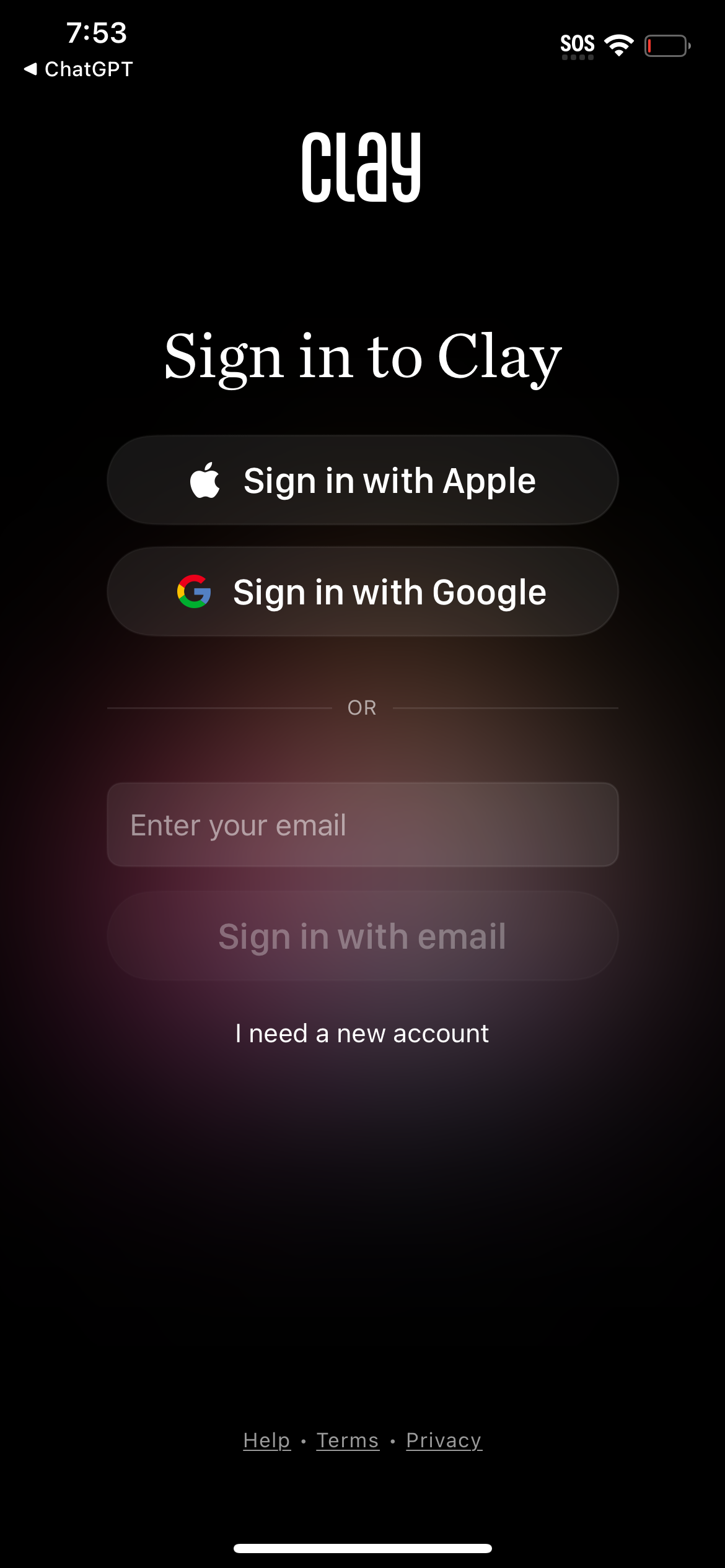Continue with Sign in with Google

coord(362,592)
